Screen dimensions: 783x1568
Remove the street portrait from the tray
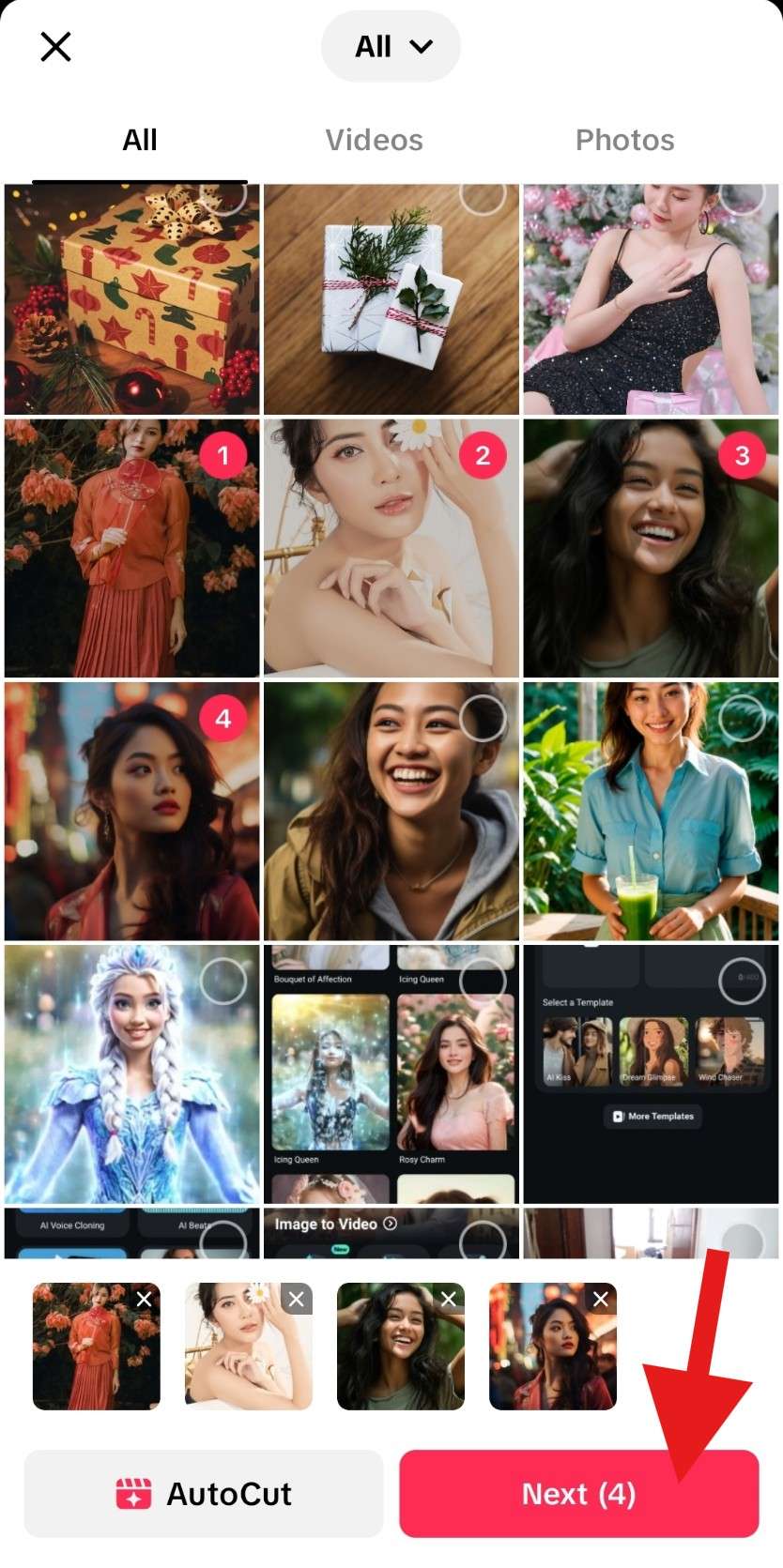click(601, 1300)
